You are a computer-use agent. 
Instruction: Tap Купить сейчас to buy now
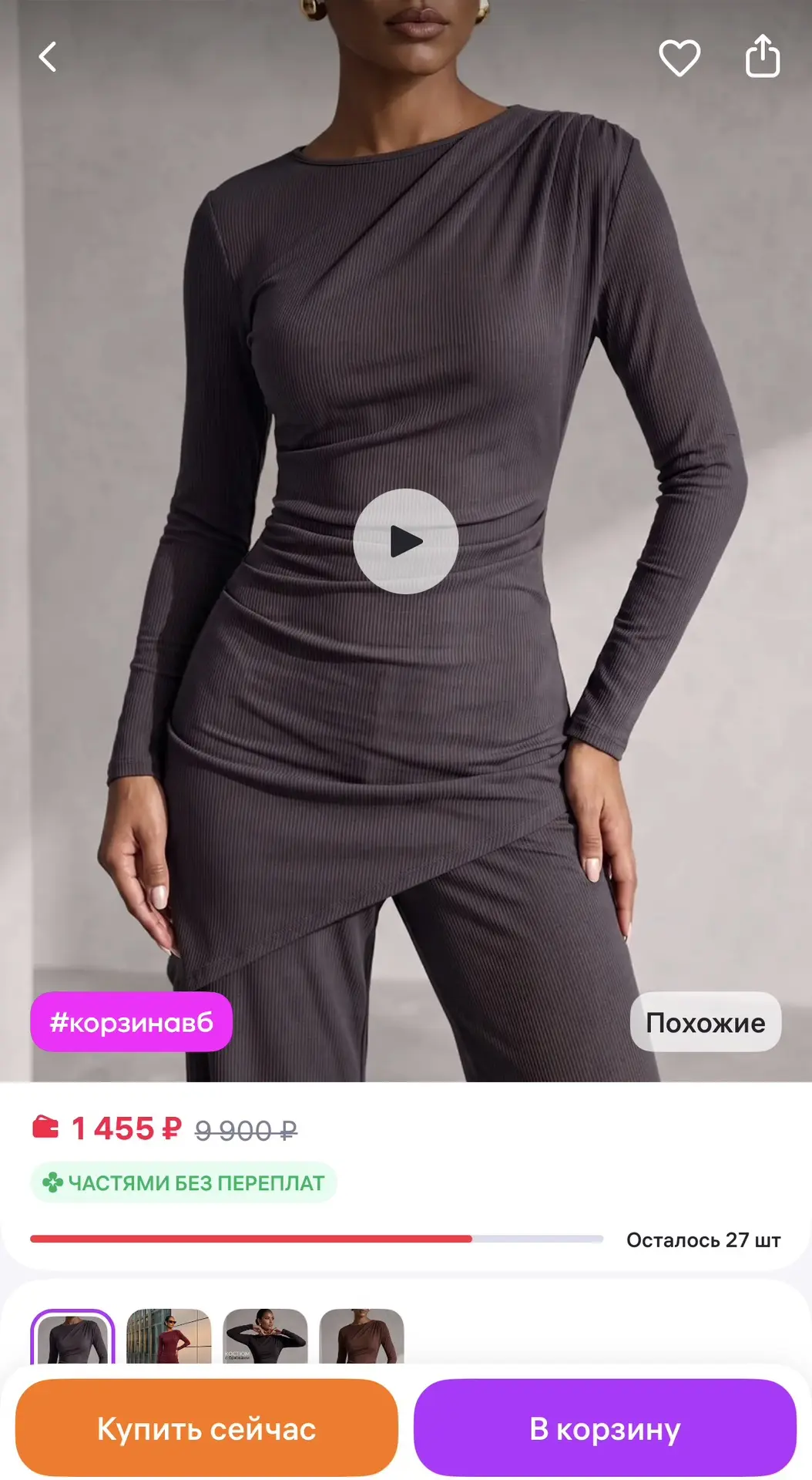click(x=206, y=1428)
